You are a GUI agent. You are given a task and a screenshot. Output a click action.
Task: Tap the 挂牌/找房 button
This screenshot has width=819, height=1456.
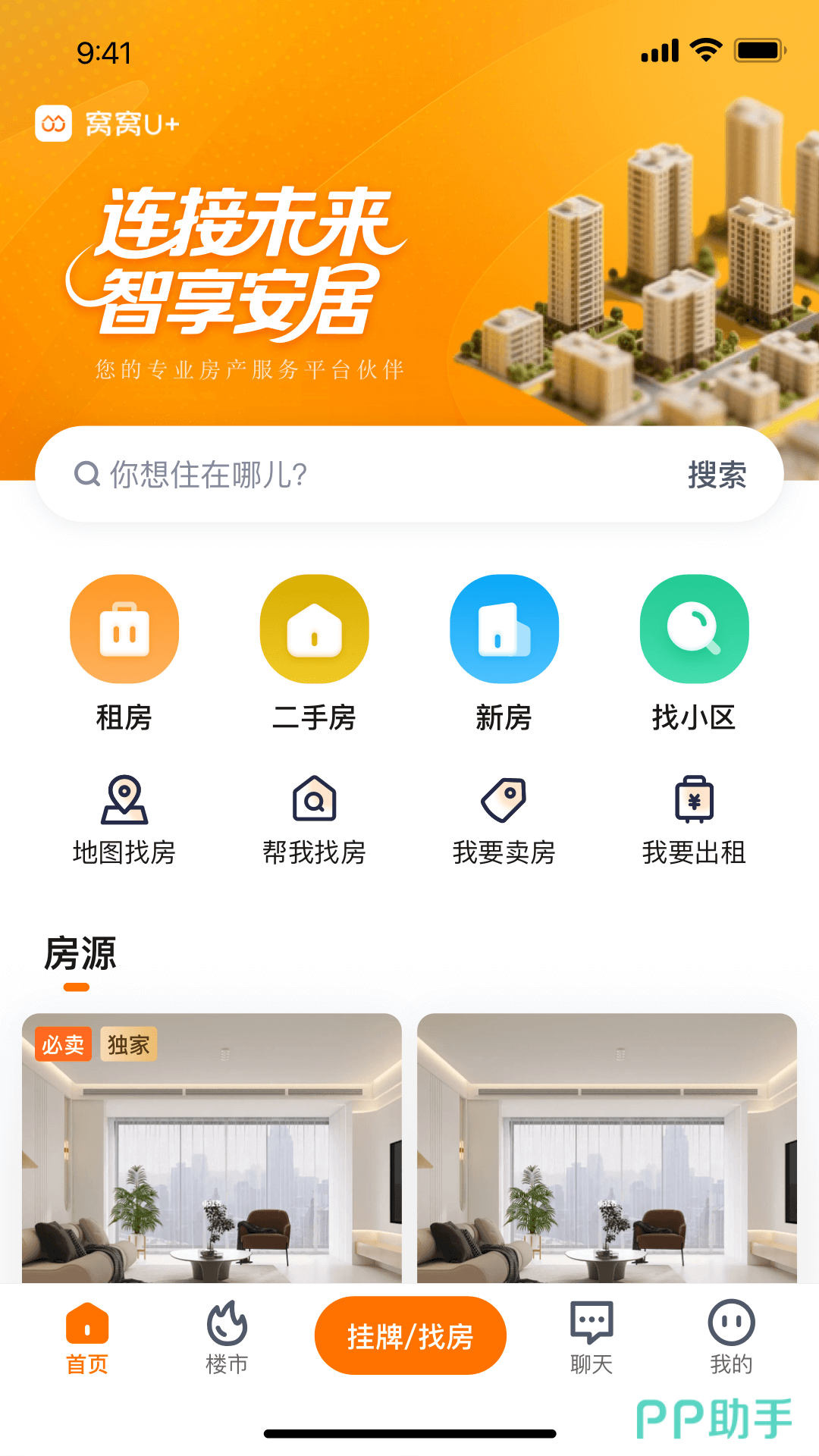[410, 1335]
